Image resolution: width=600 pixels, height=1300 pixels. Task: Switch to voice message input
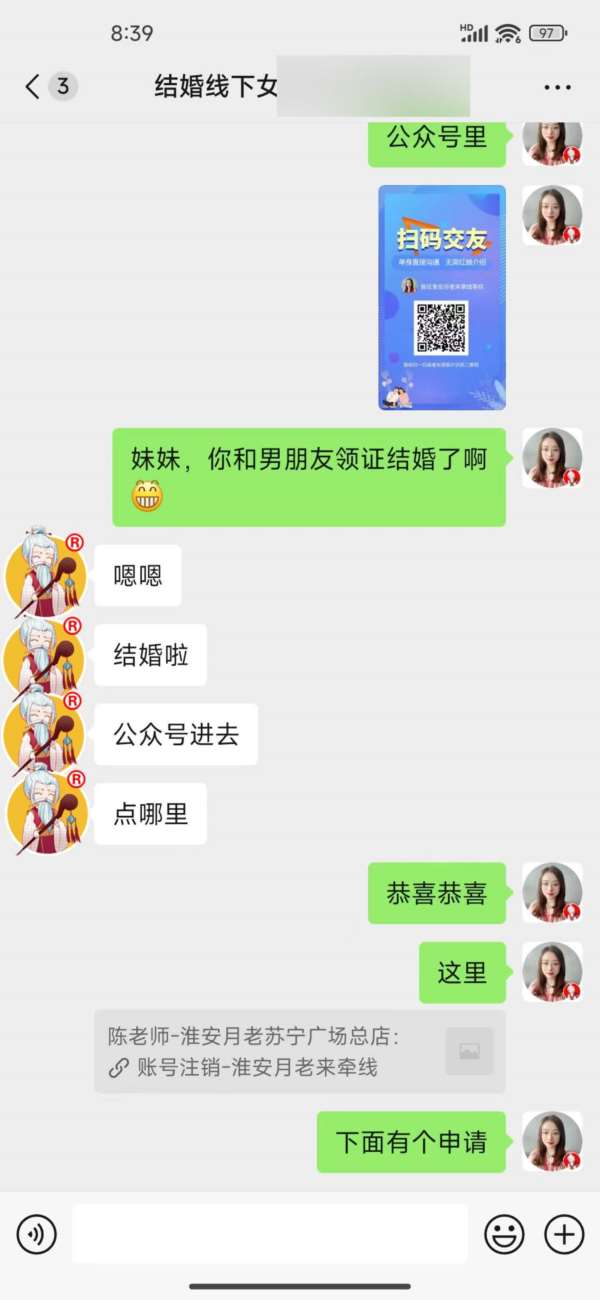(37, 1234)
